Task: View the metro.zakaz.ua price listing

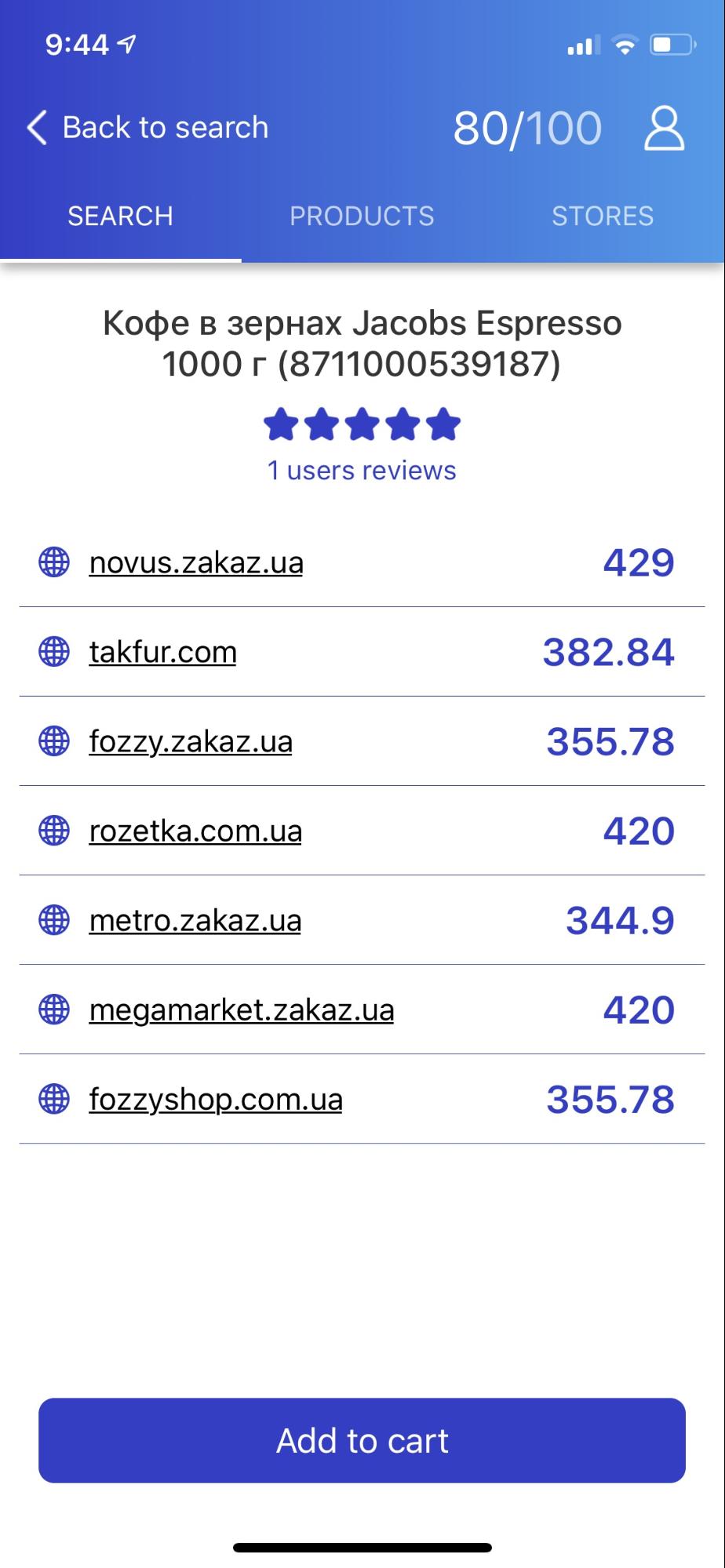Action: pos(195,920)
